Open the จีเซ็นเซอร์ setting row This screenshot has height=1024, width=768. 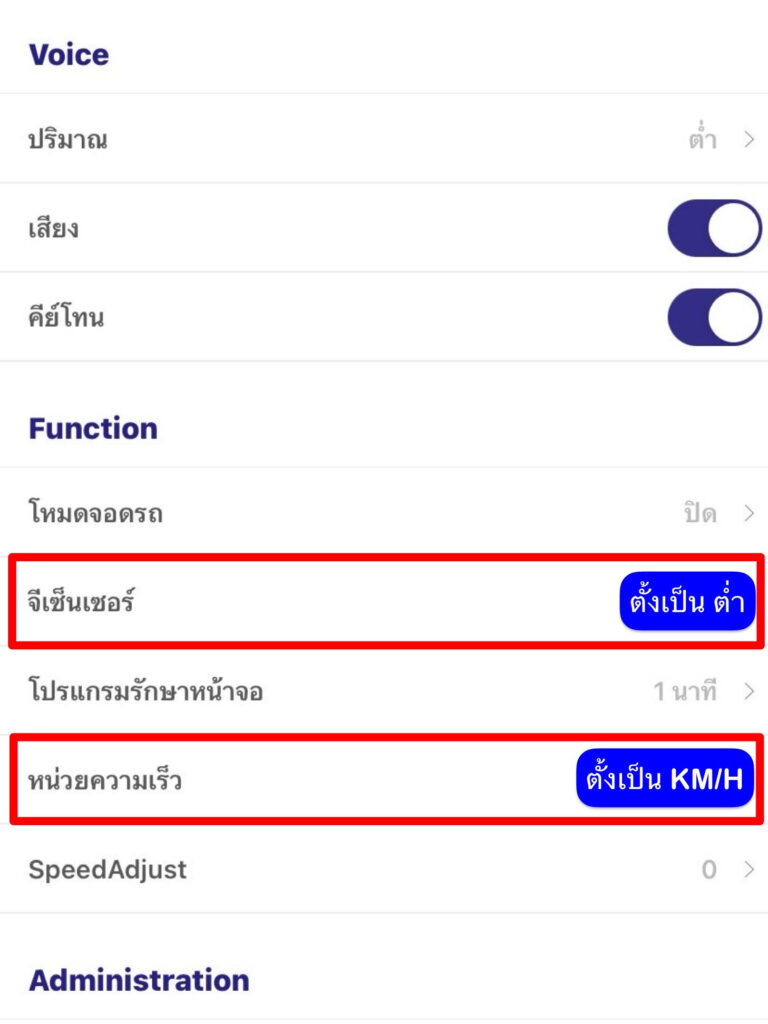[x=300, y=603]
